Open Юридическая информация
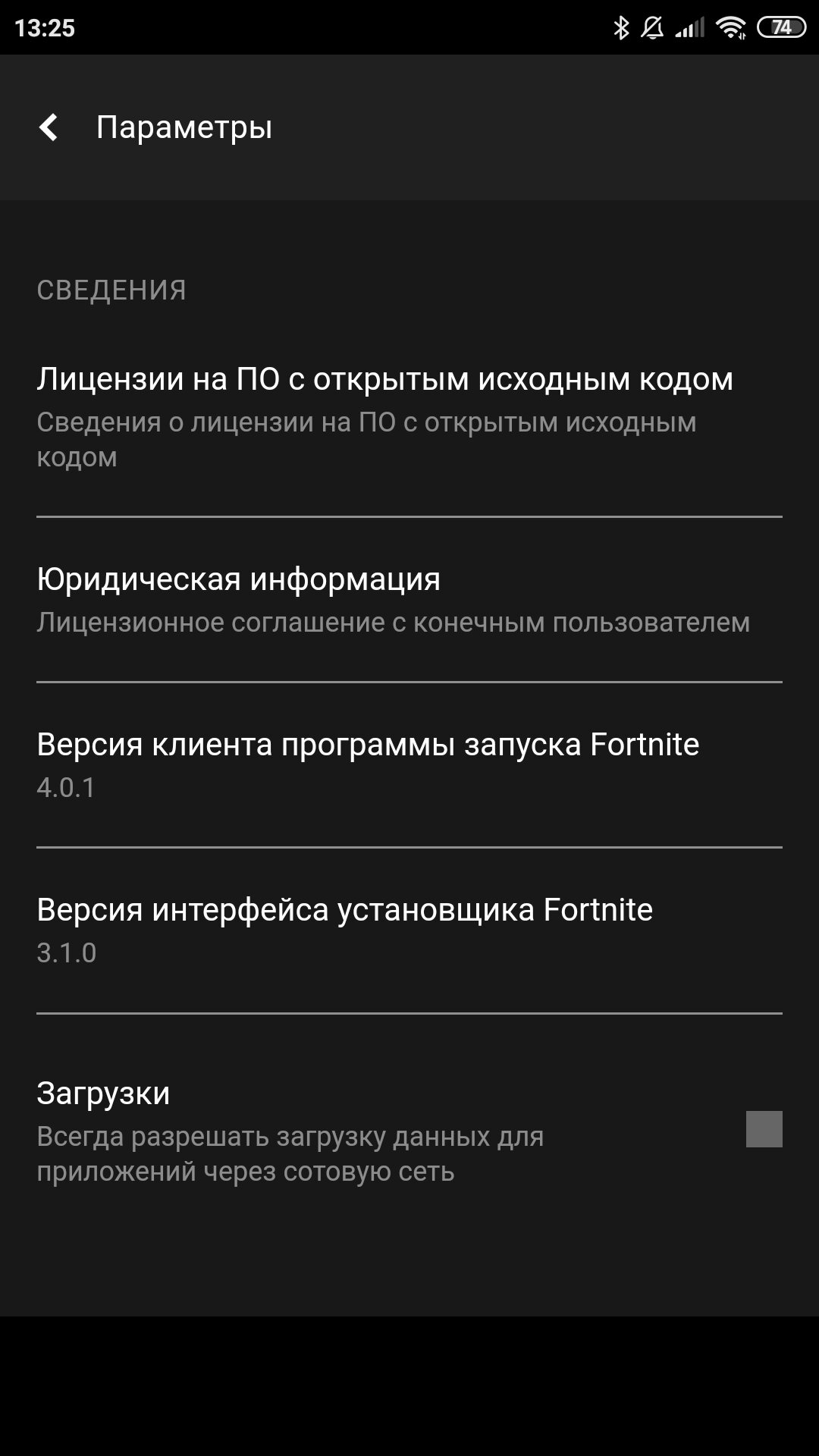 (x=409, y=600)
